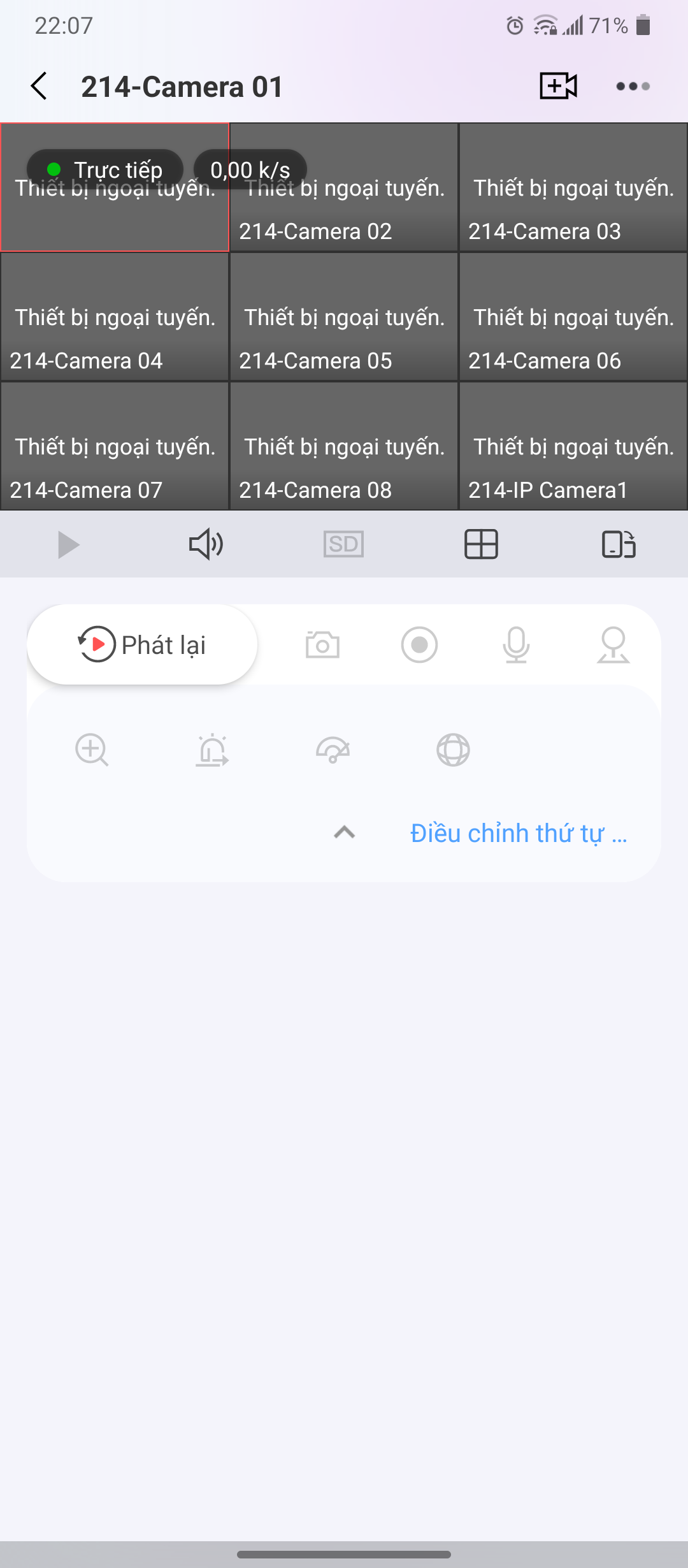Viewport: 688px width, 1568px height.
Task: Collapse the tools panel with the chevron
Action: pos(345,832)
